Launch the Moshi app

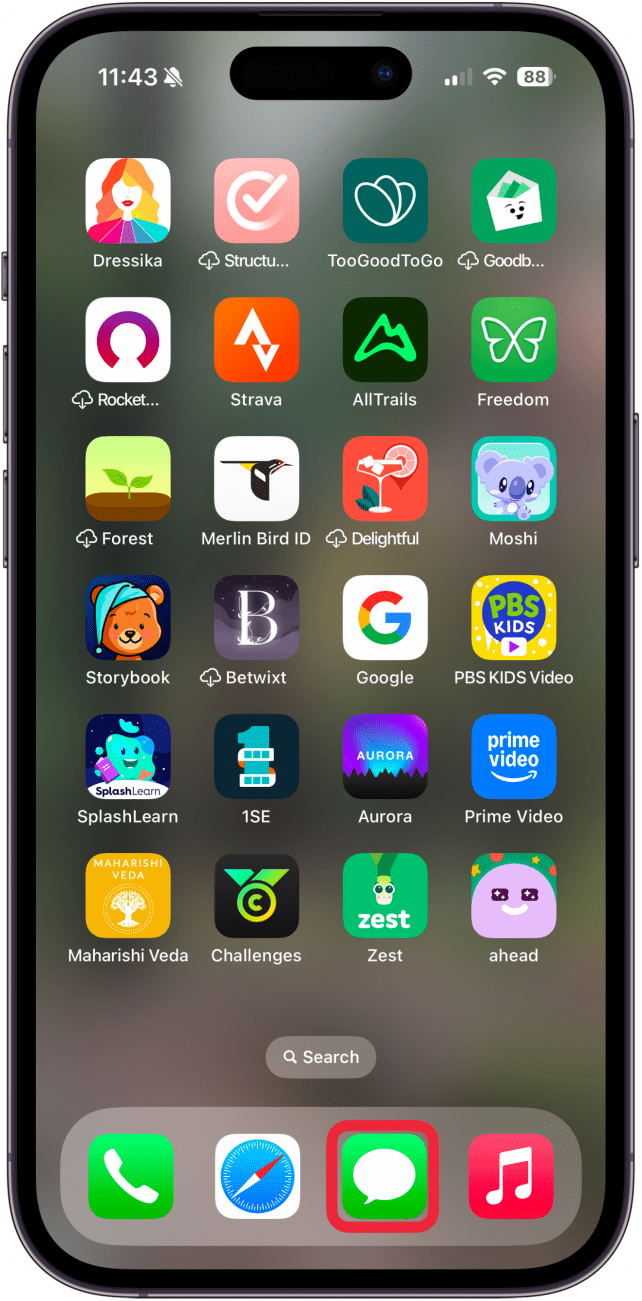click(x=513, y=479)
